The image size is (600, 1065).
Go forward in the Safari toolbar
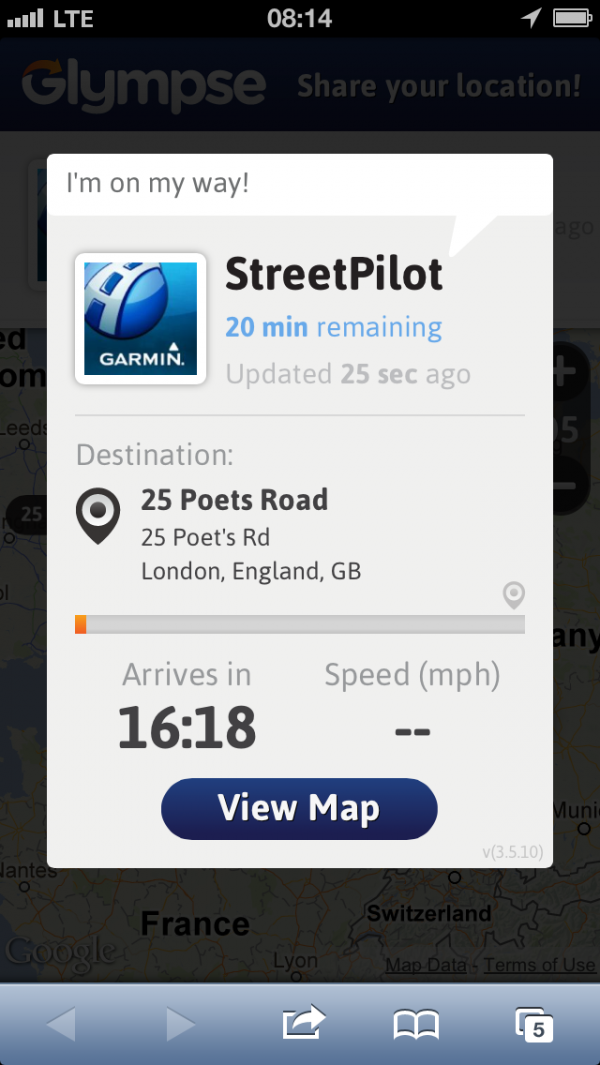[x=180, y=1024]
